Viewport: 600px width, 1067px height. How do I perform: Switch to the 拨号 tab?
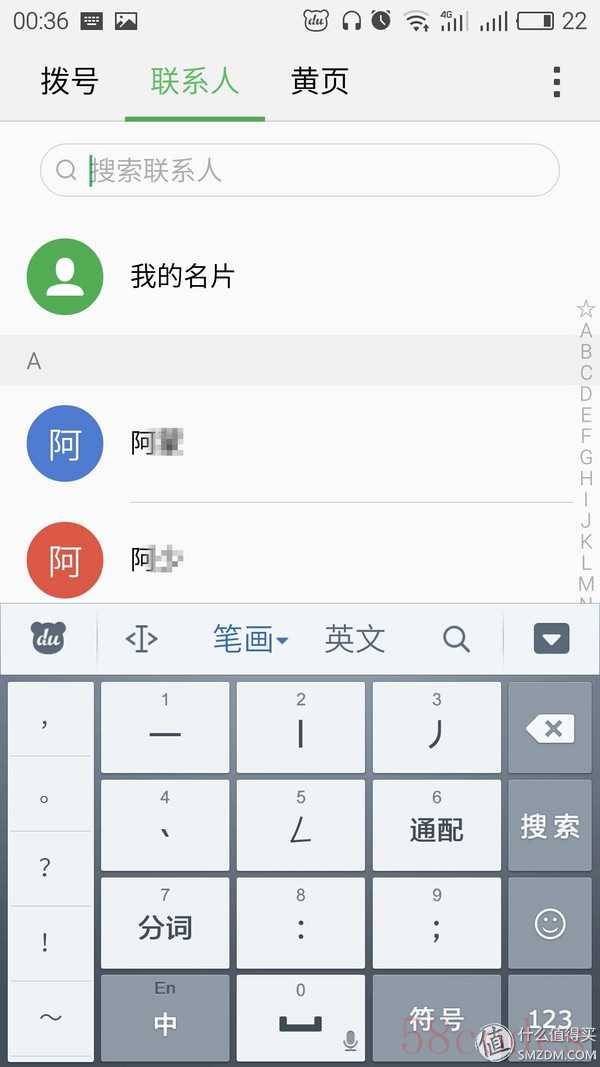[x=70, y=82]
